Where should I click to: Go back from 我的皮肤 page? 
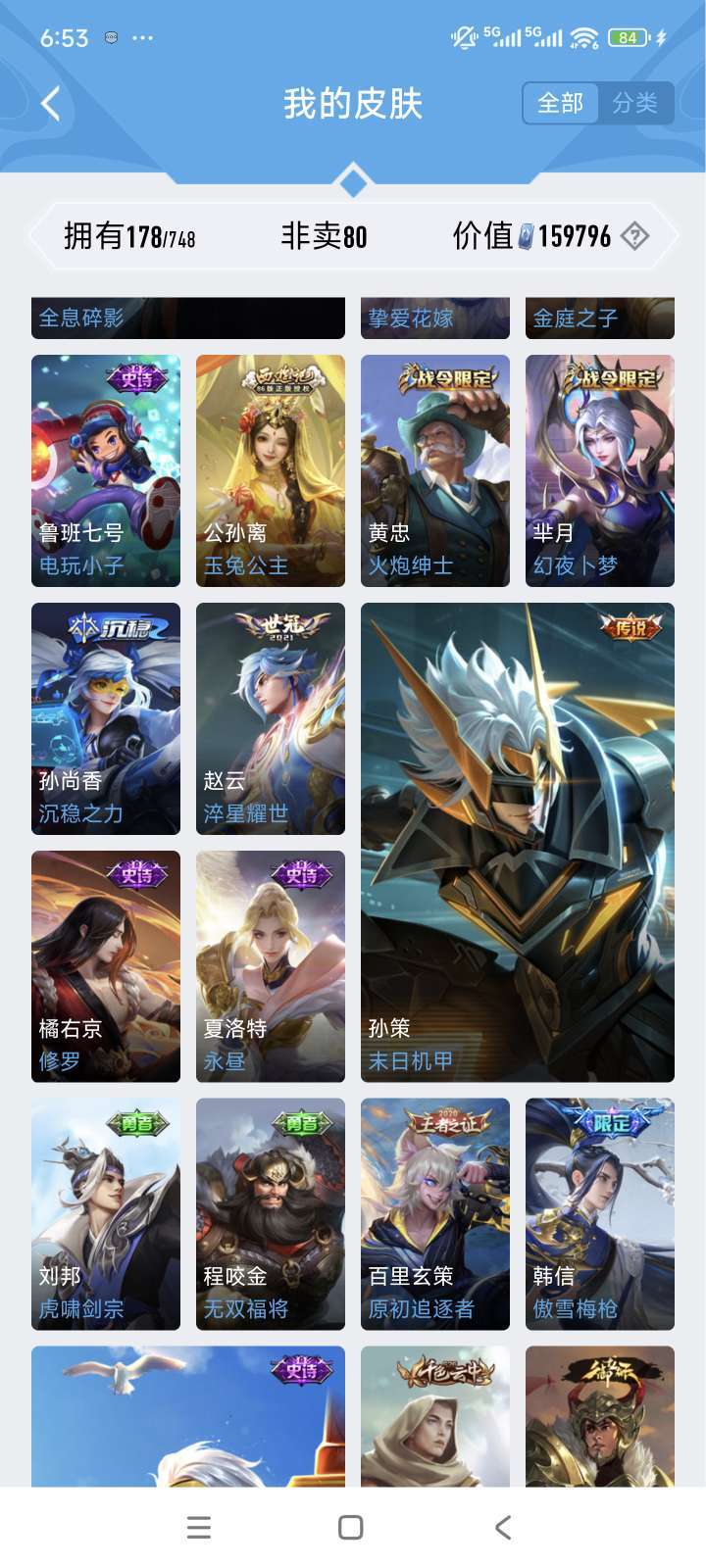(x=51, y=103)
